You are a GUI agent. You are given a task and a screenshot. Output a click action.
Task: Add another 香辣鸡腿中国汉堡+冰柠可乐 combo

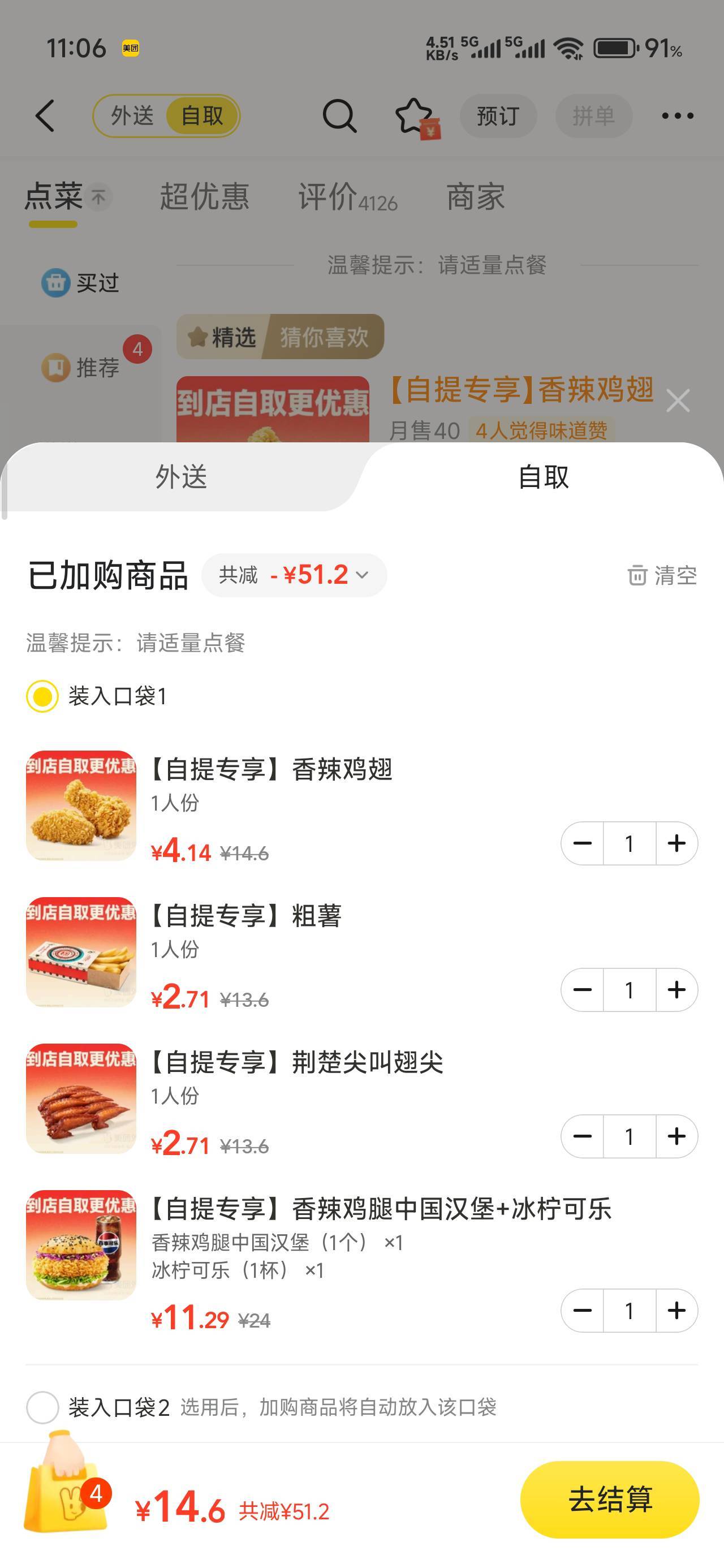click(676, 1311)
